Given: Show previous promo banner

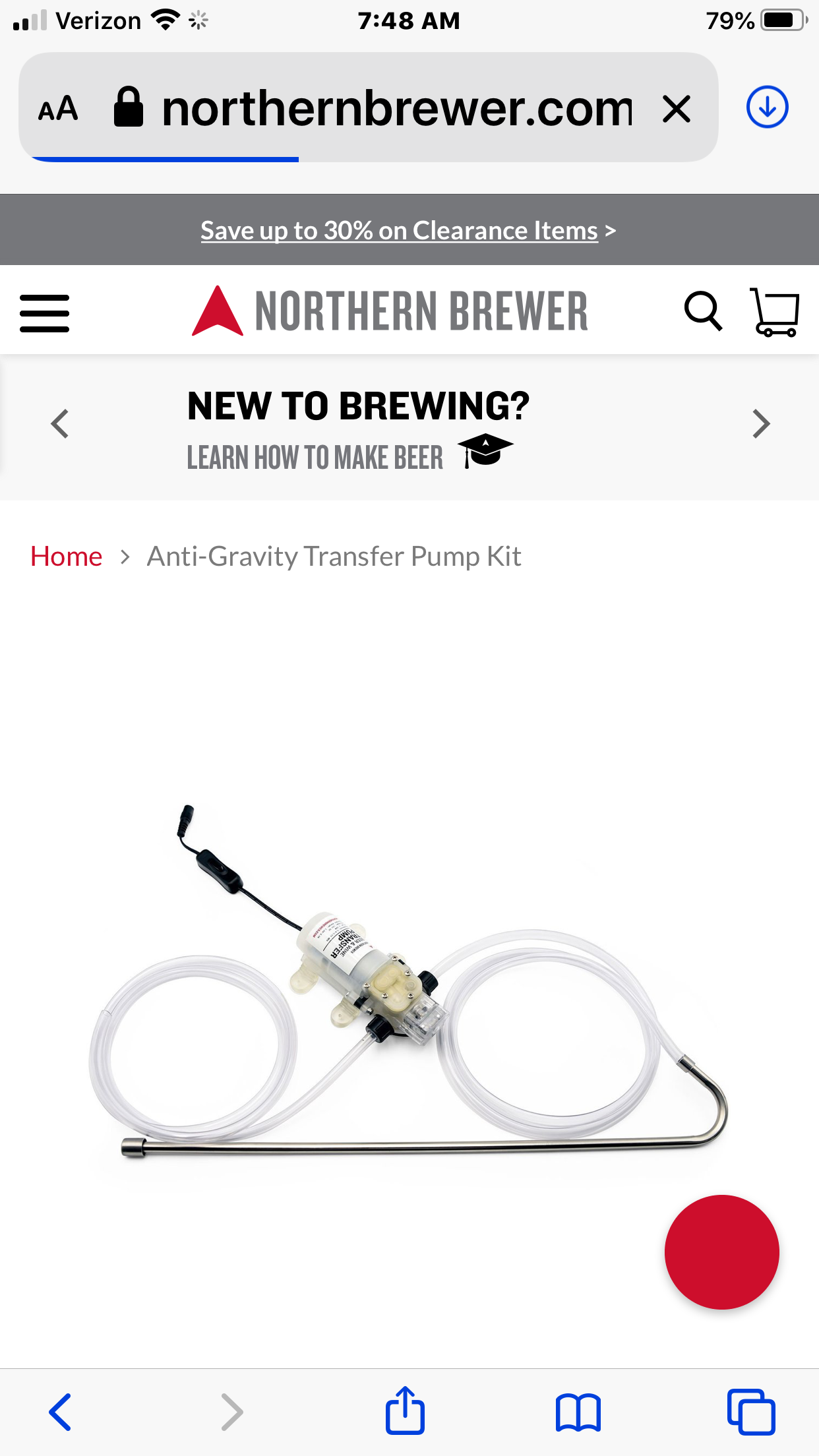Looking at the screenshot, I should (x=60, y=424).
